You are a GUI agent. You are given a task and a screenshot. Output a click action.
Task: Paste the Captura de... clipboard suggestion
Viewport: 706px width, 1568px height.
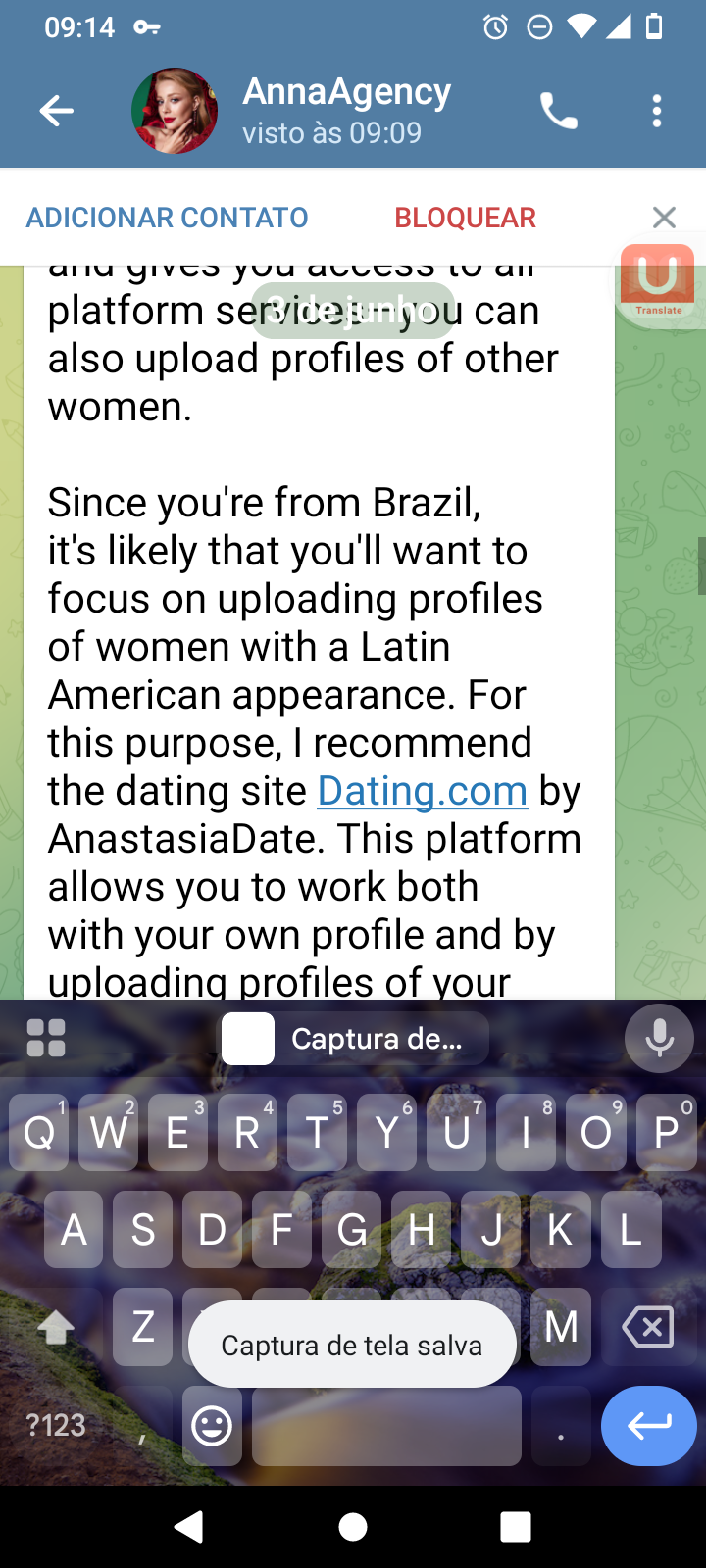tap(352, 1039)
